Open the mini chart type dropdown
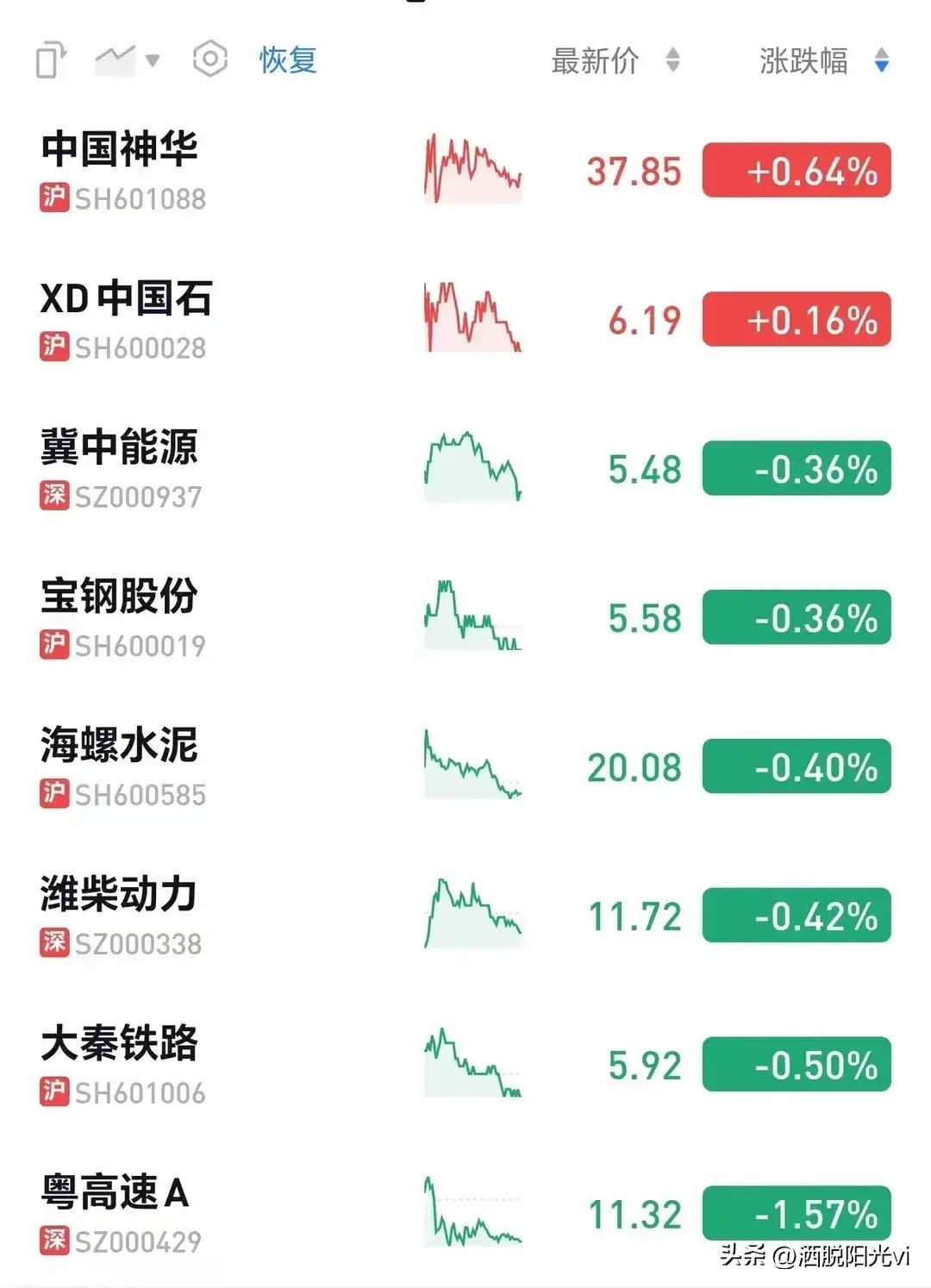 click(x=127, y=60)
